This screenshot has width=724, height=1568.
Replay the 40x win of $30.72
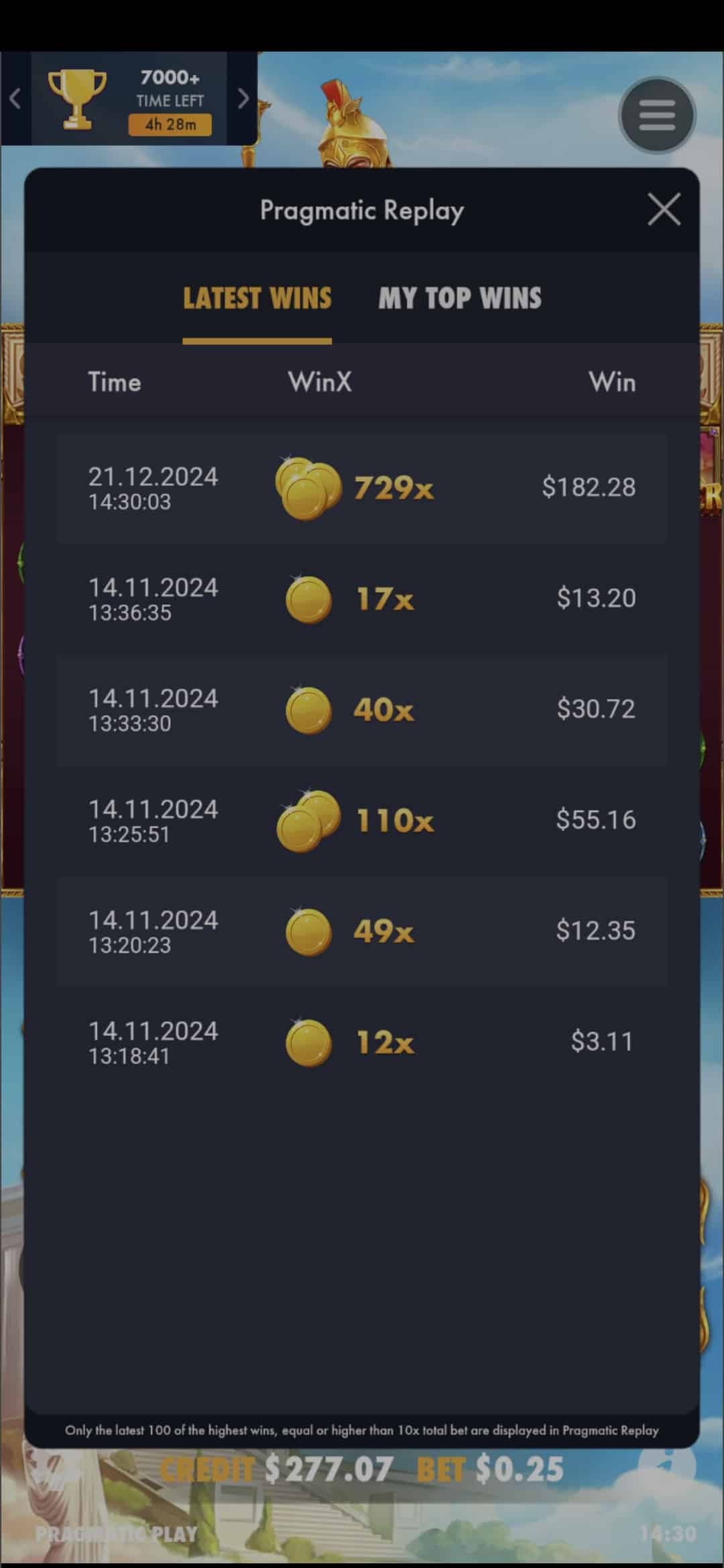coord(362,710)
